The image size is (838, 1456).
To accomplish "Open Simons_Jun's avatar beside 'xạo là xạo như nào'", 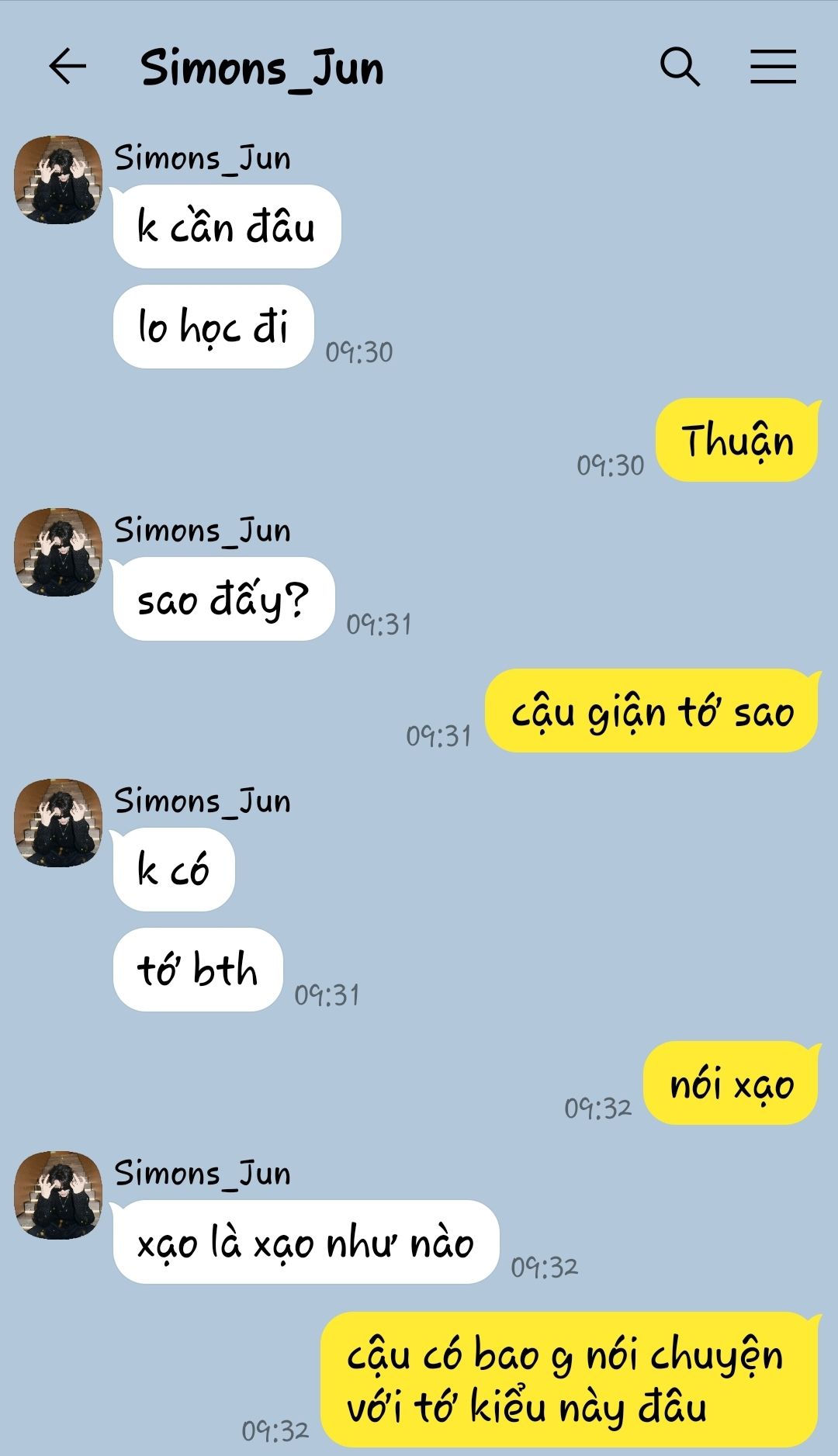I will (x=58, y=1195).
